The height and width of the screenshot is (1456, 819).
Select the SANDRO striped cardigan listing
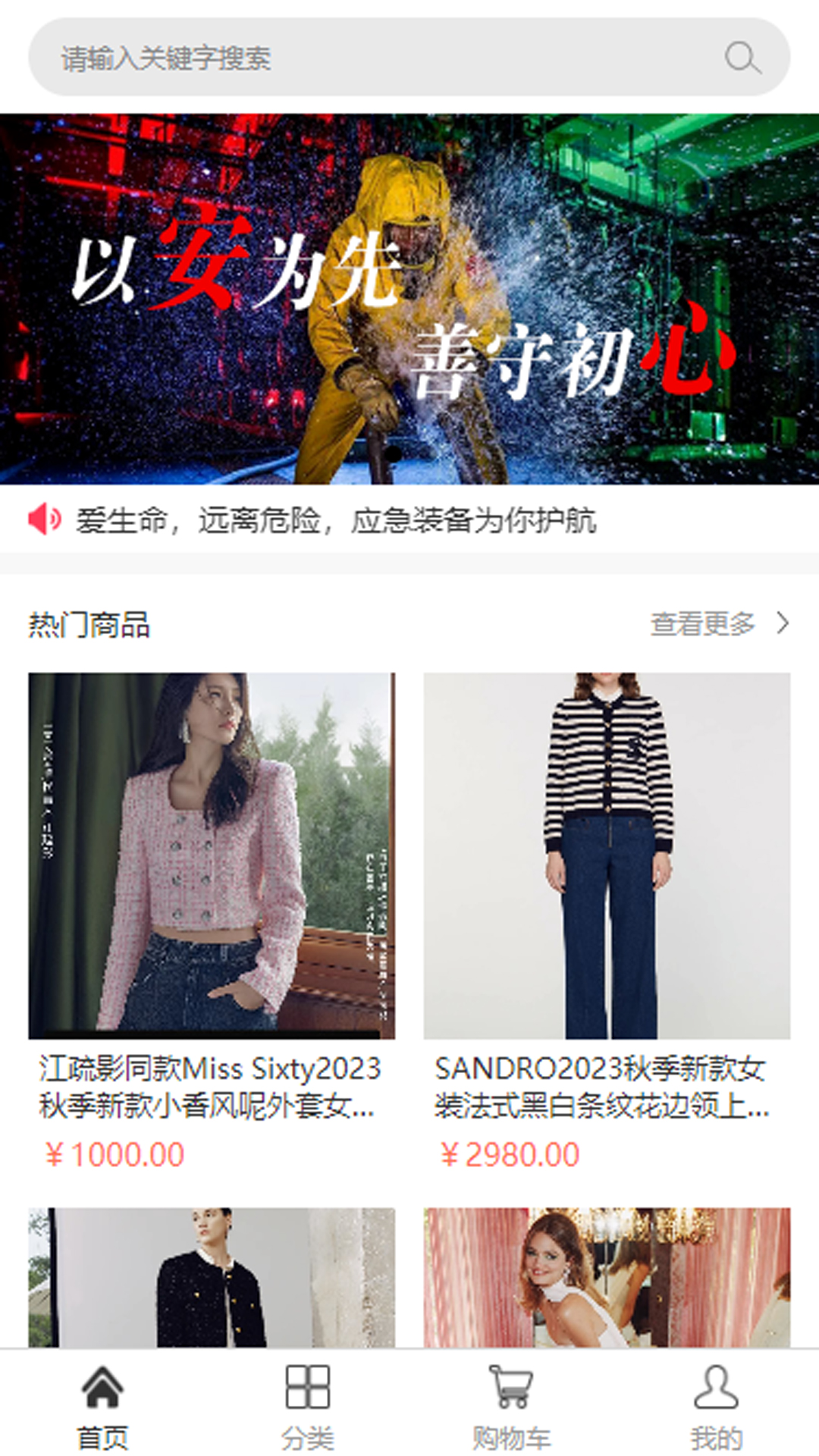click(x=607, y=857)
